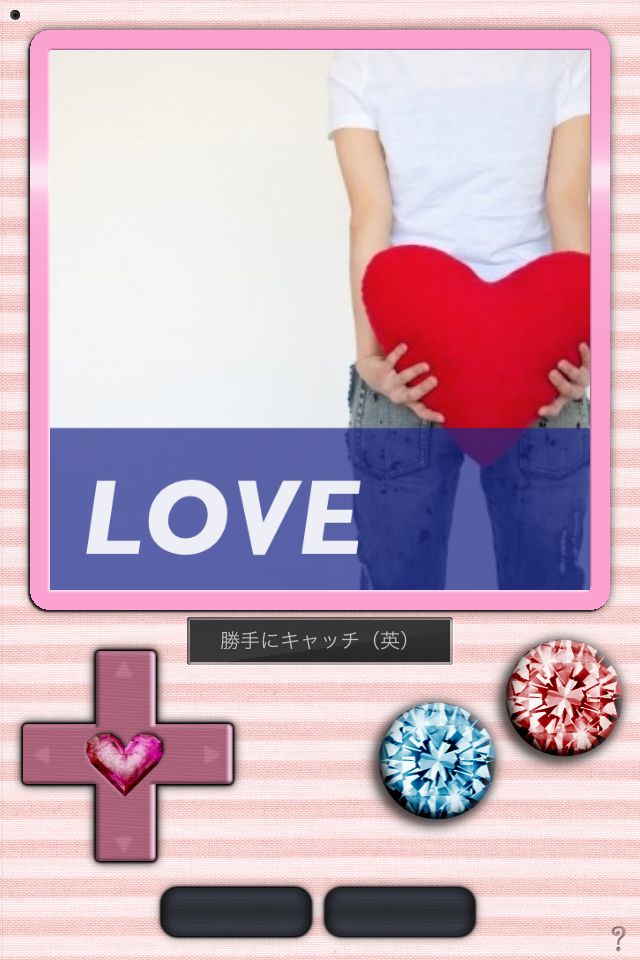Tap the right arrow on the D-pad
The width and height of the screenshot is (640, 960).
point(211,755)
